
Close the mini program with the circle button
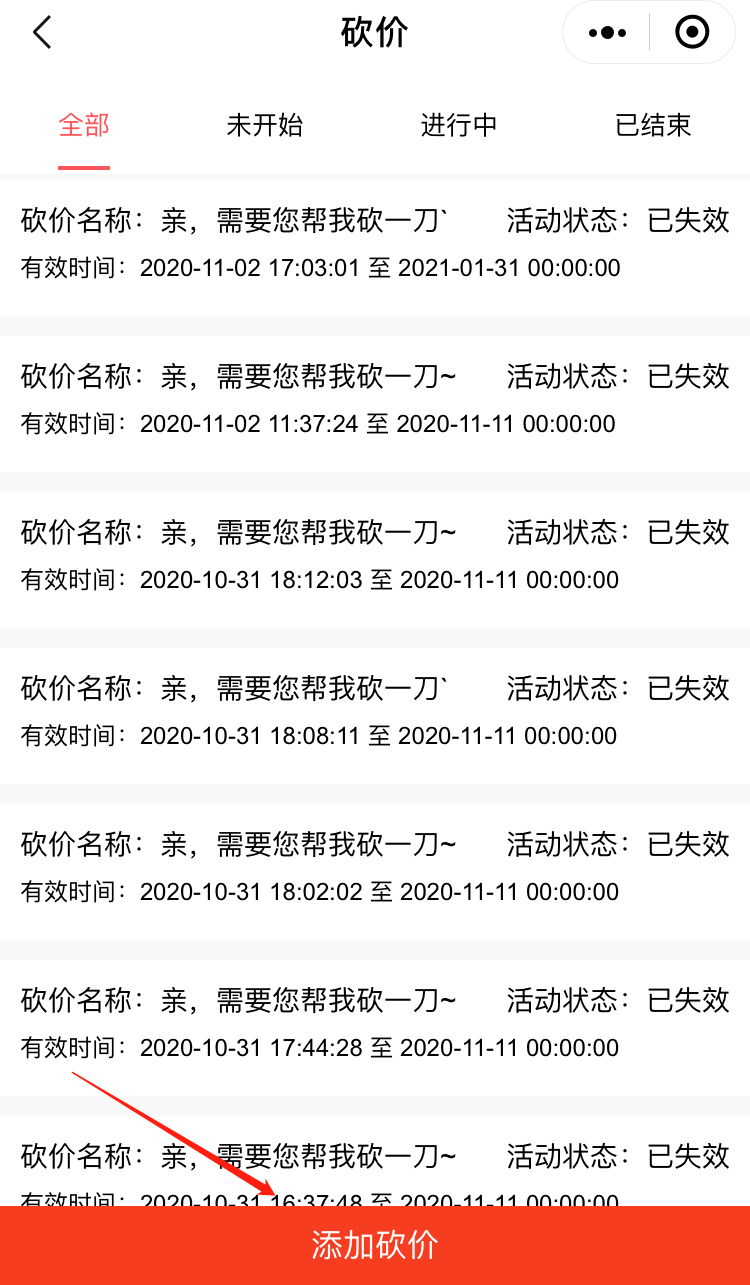692,33
